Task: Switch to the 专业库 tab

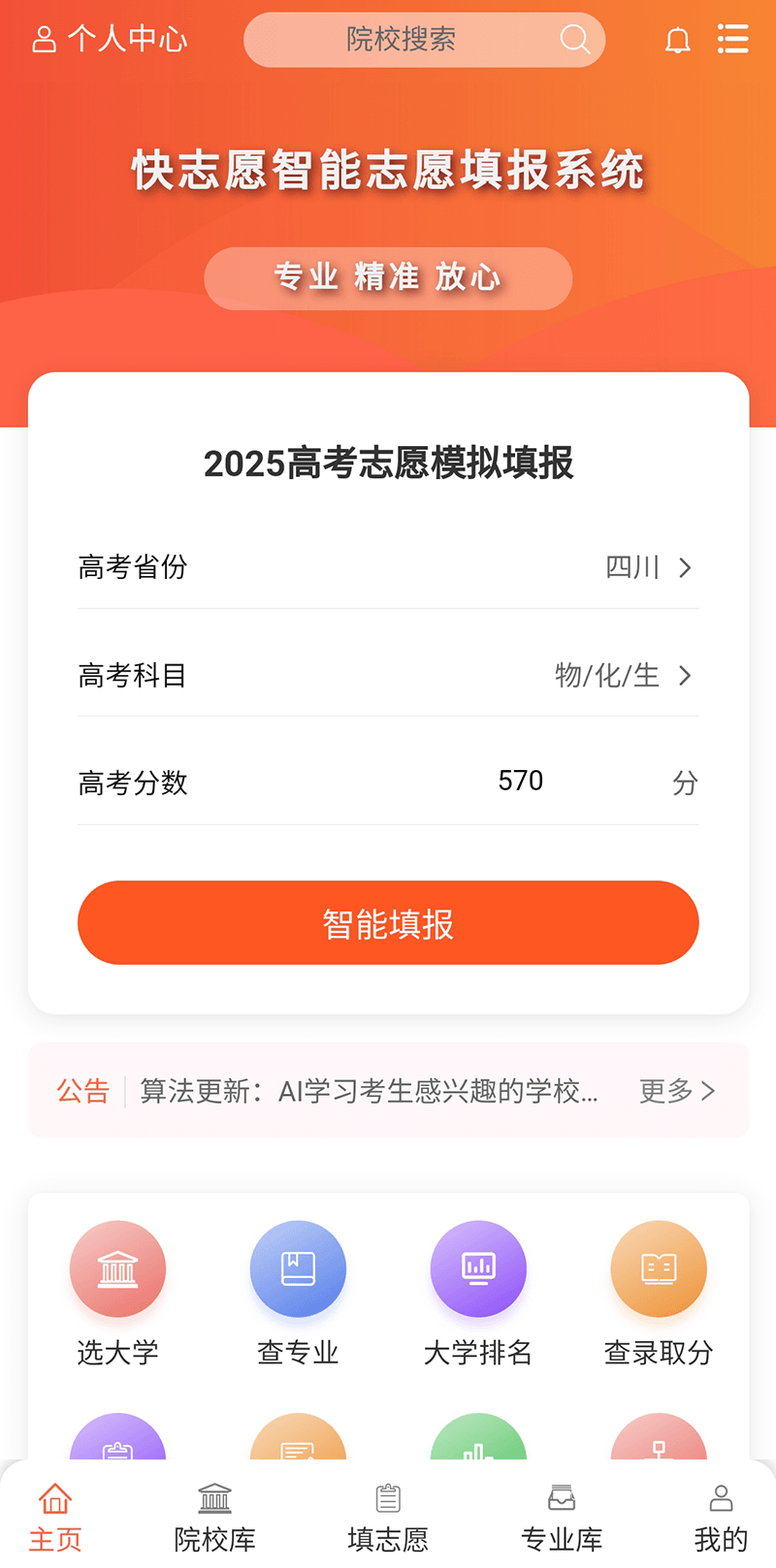Action: (x=562, y=1513)
